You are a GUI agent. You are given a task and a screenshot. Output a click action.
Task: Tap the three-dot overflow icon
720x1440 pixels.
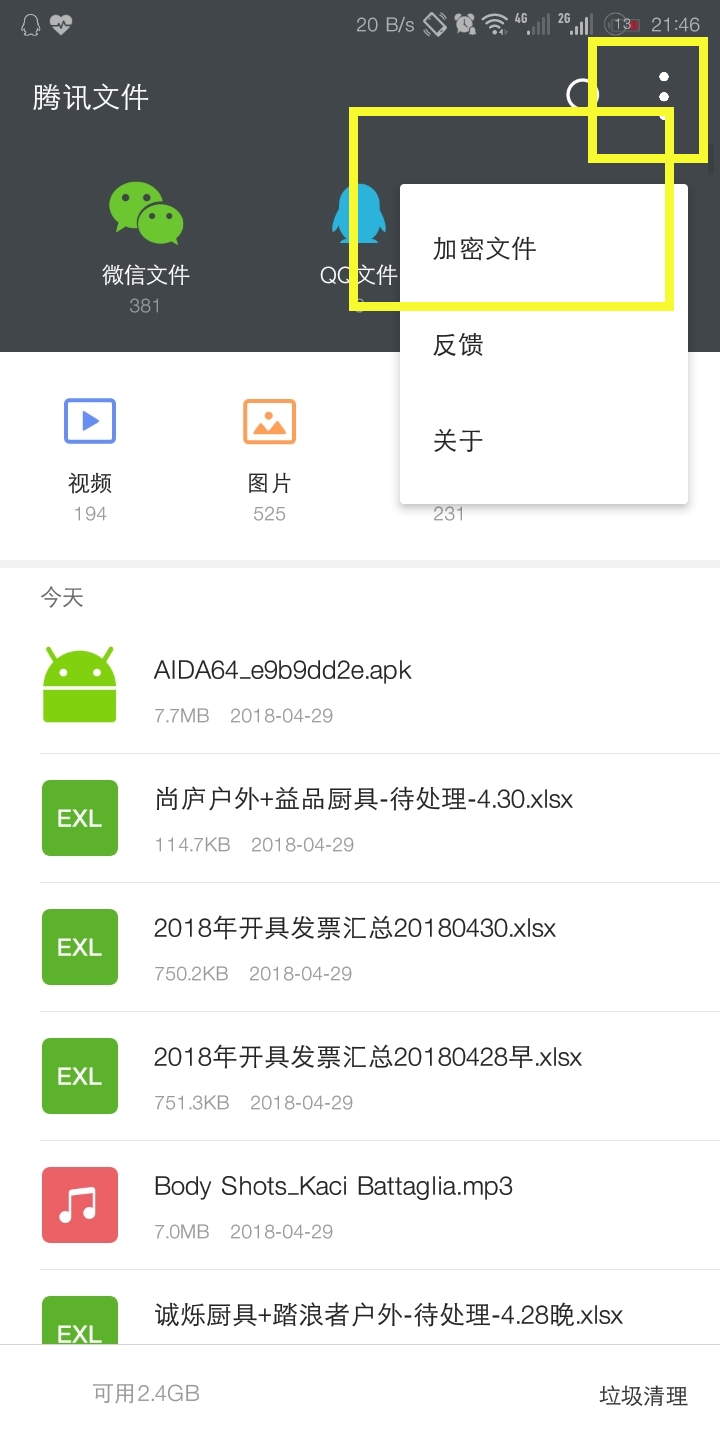[x=664, y=96]
